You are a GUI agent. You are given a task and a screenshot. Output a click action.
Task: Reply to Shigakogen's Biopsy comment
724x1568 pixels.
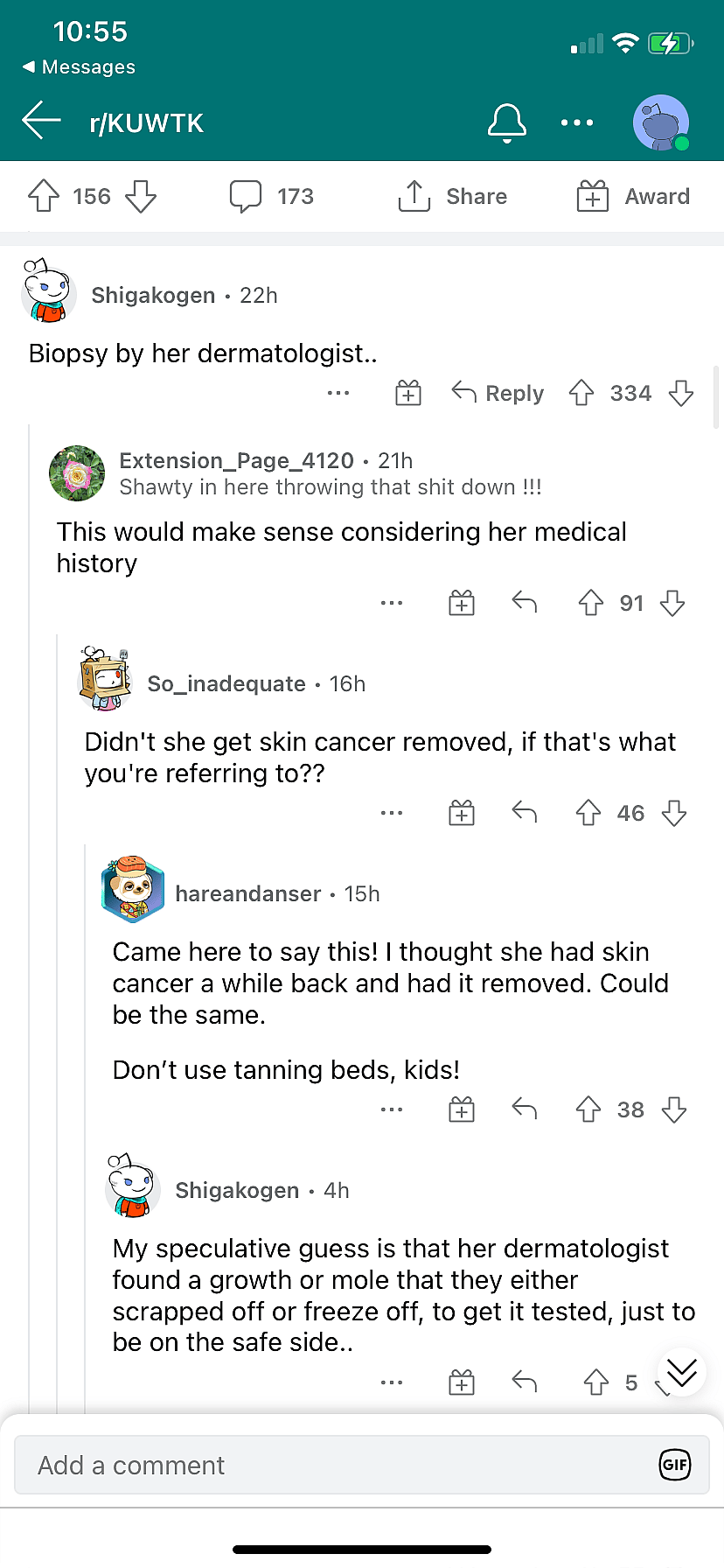coord(498,393)
